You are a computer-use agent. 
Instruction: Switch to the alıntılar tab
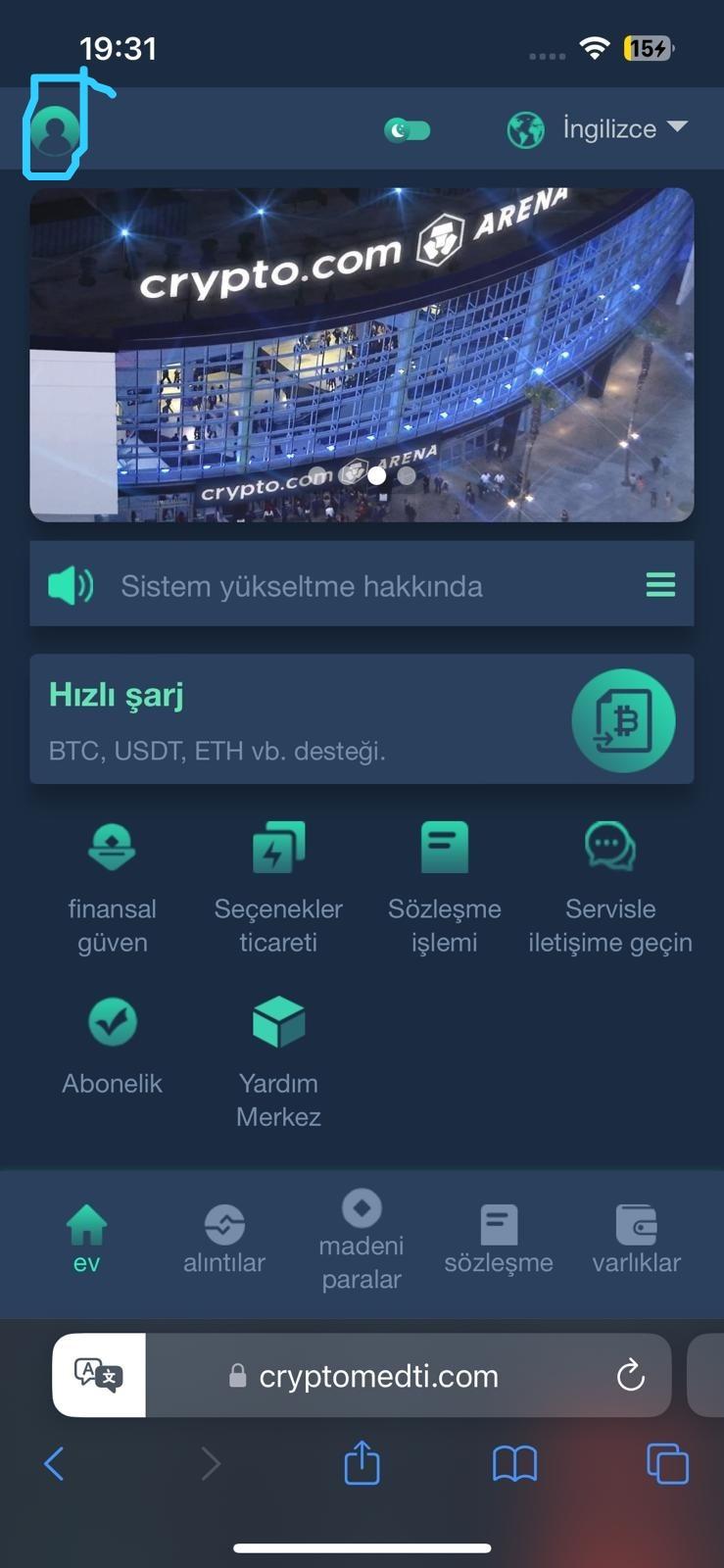pyautogui.click(x=223, y=1237)
